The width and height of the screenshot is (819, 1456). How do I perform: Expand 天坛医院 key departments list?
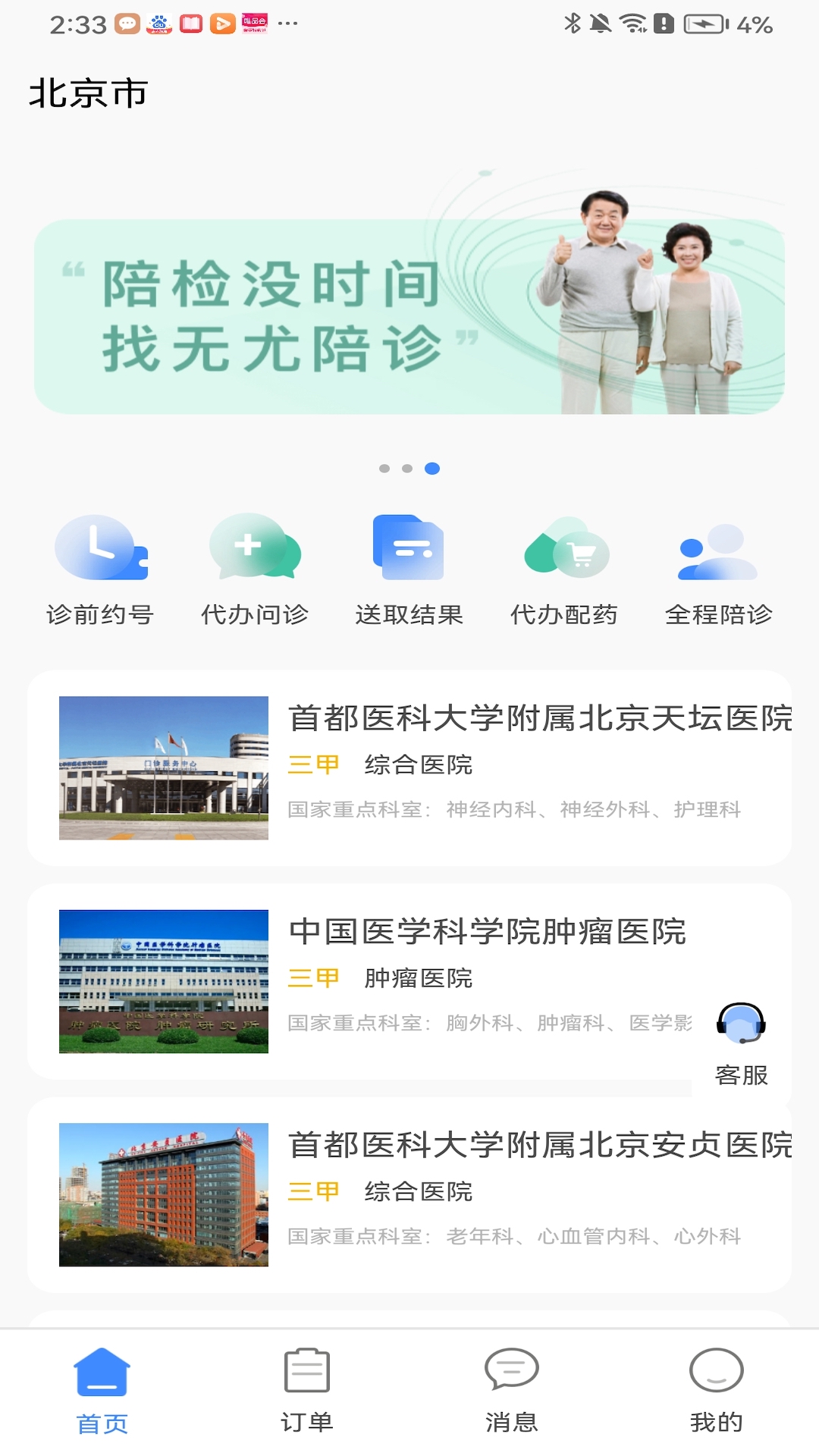pyautogui.click(x=516, y=811)
